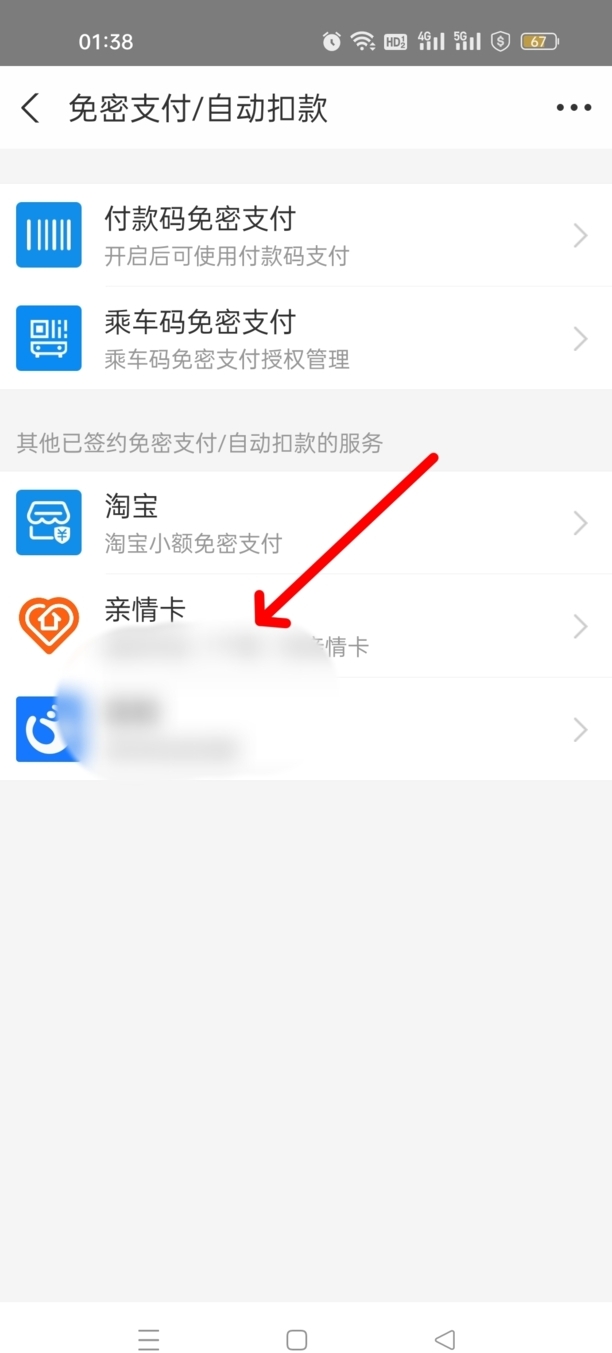Screen dimensions: 612x1353
Task: Open the three-dot overflow menu
Action: click(x=574, y=108)
